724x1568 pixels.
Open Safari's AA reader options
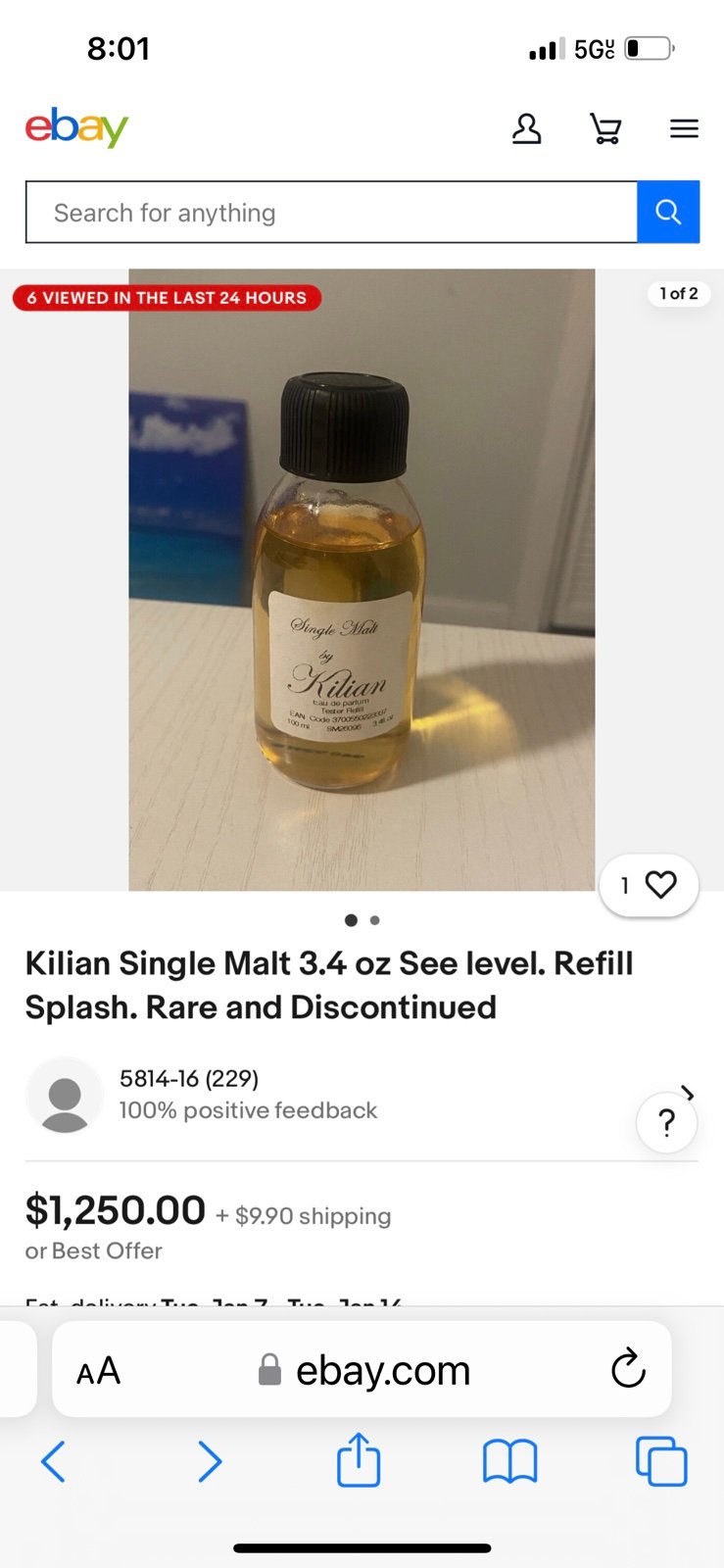coord(98,1370)
